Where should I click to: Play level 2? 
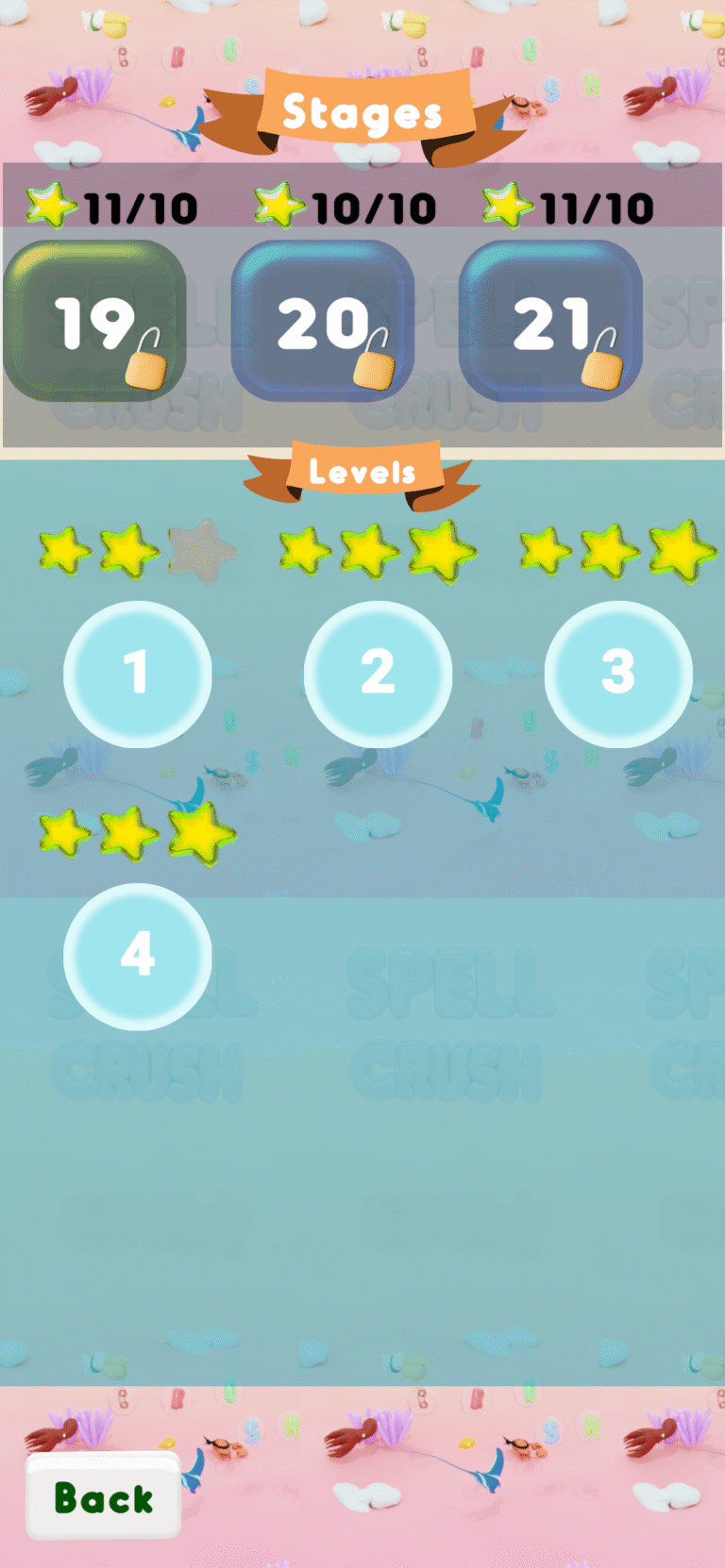tap(378, 674)
